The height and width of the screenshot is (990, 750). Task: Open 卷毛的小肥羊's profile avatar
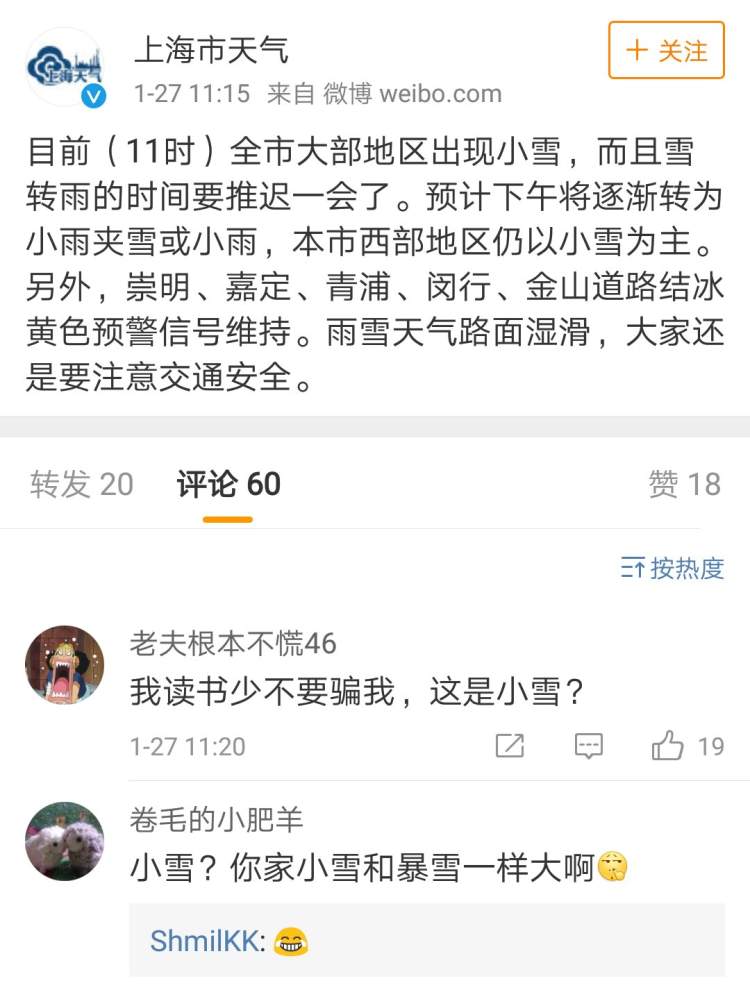pos(65,840)
